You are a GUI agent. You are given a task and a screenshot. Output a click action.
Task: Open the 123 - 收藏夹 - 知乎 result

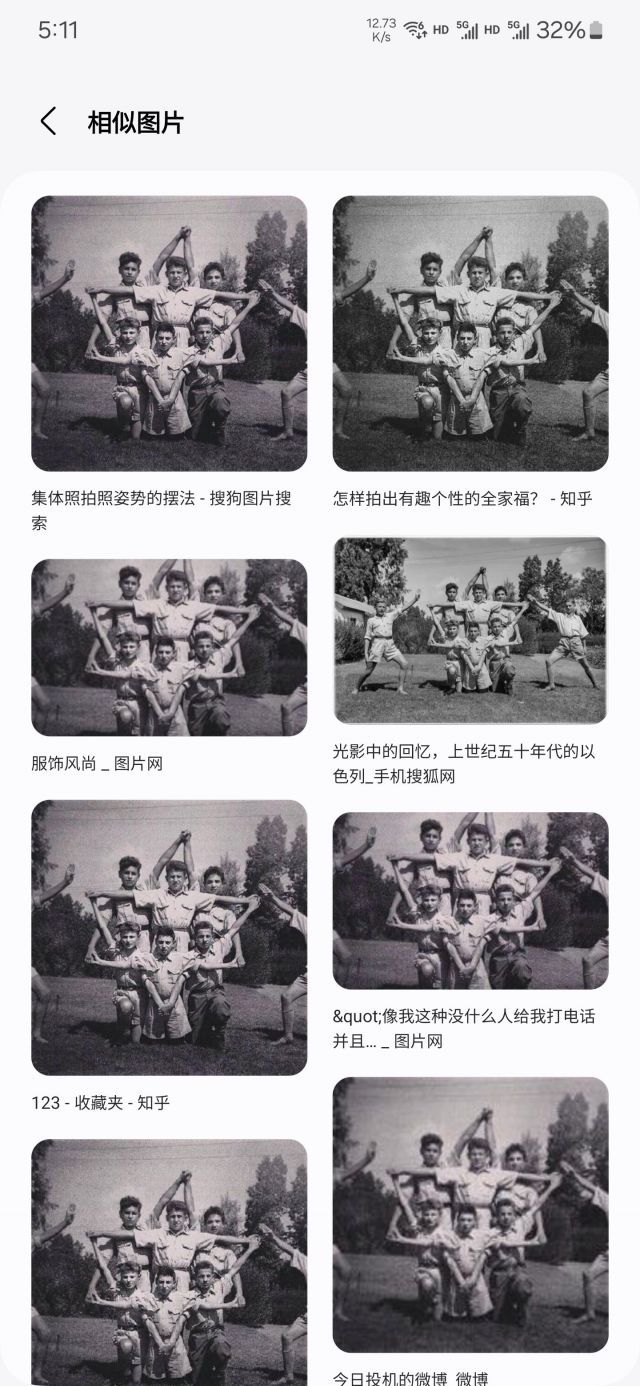[x=169, y=937]
